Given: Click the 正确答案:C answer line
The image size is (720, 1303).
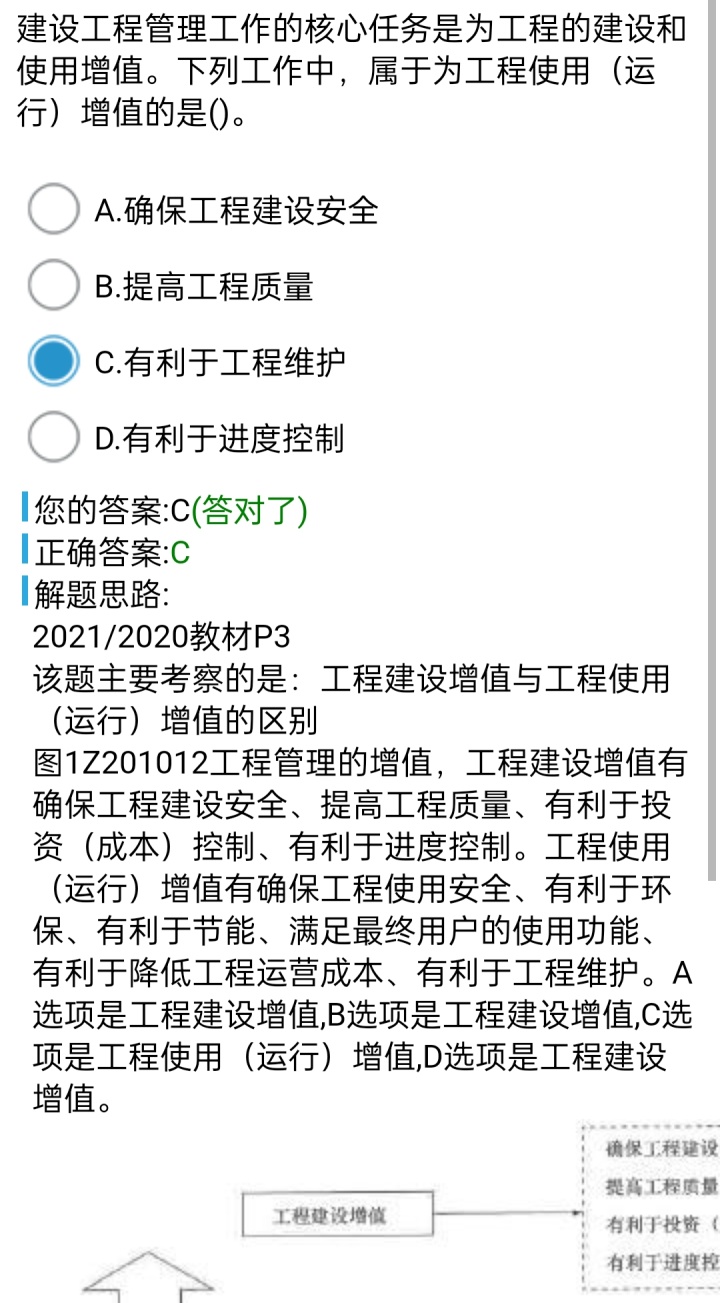Looking at the screenshot, I should 110,550.
